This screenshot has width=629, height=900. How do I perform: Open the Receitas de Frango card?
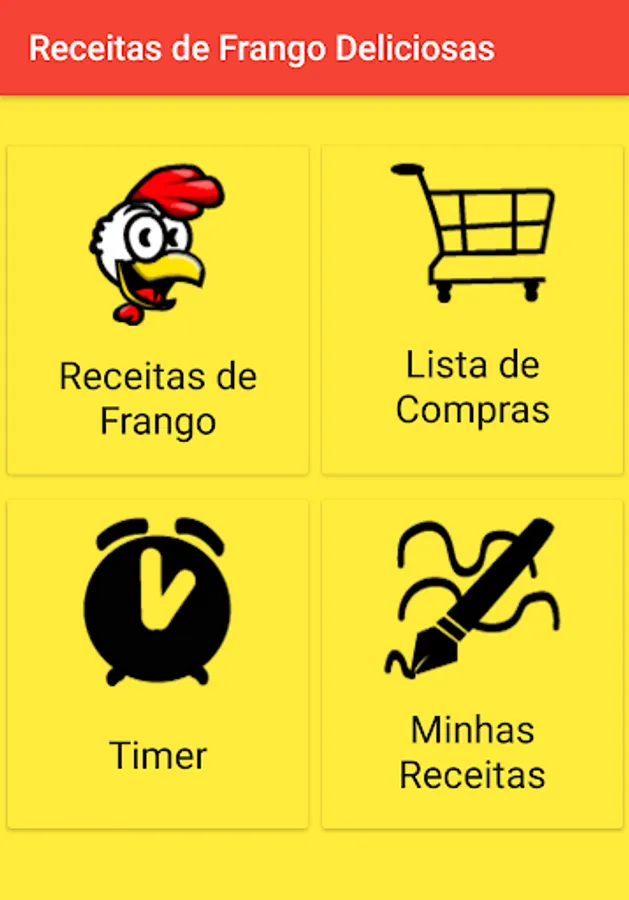coord(158,310)
